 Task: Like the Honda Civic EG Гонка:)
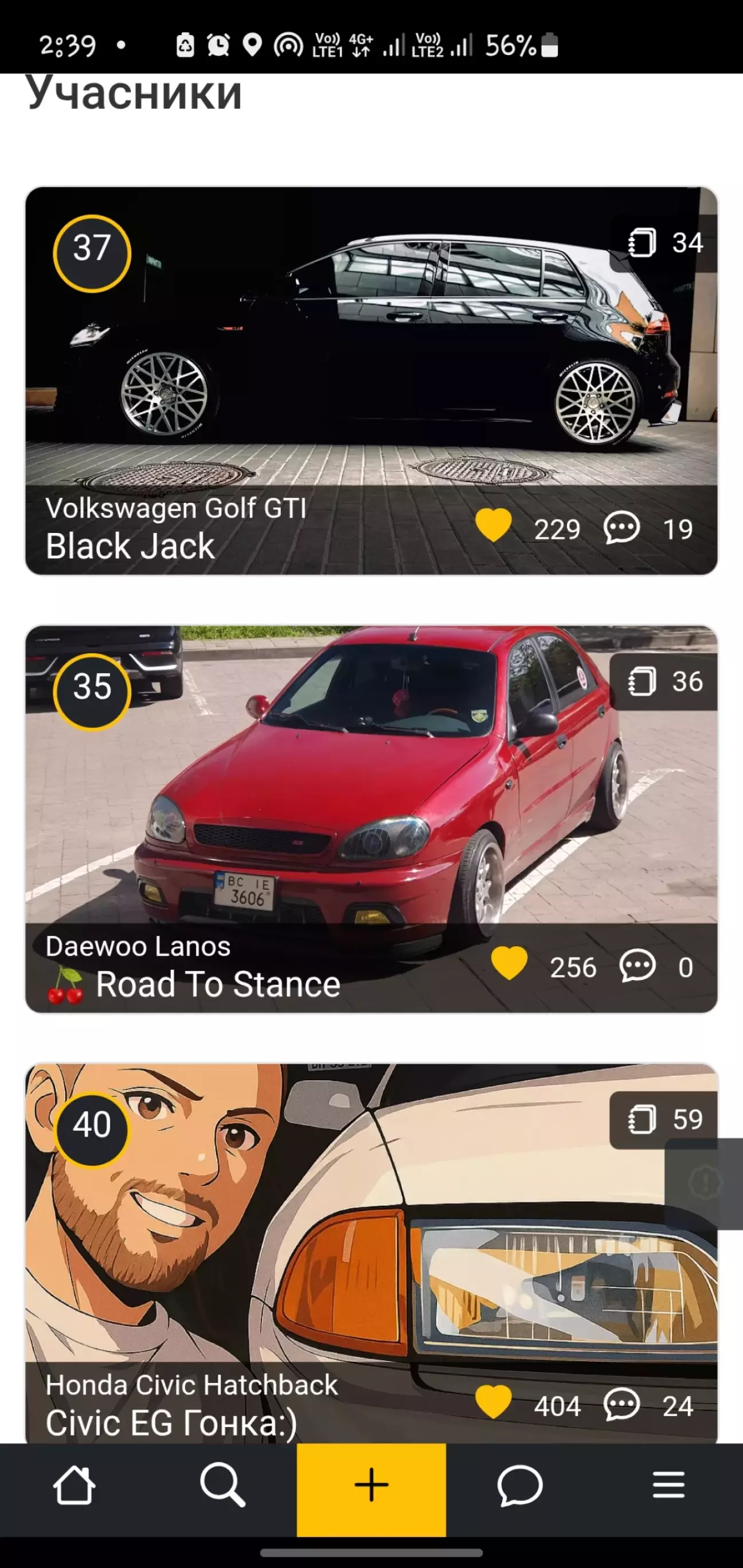pos(493,1402)
